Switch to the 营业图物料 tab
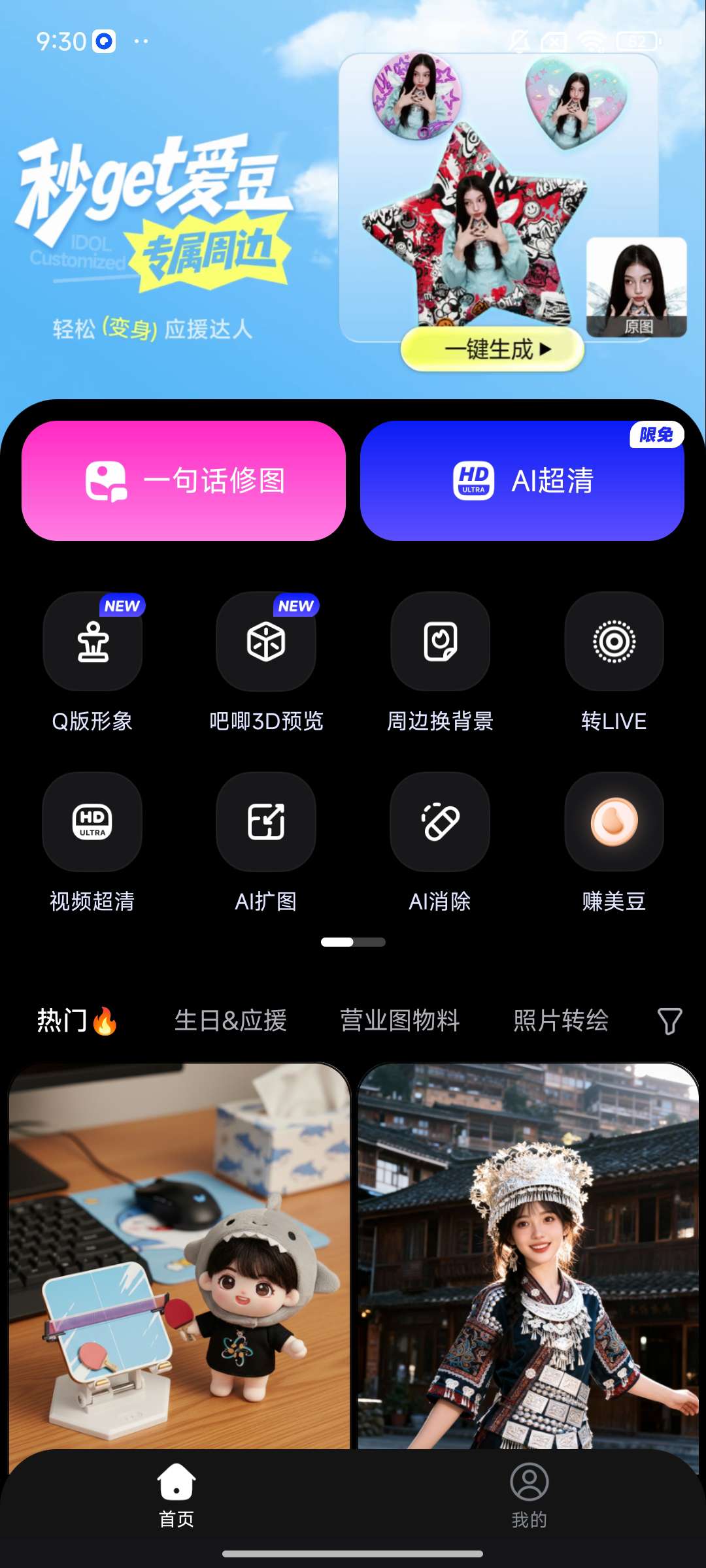This screenshot has width=706, height=1568. [399, 1021]
